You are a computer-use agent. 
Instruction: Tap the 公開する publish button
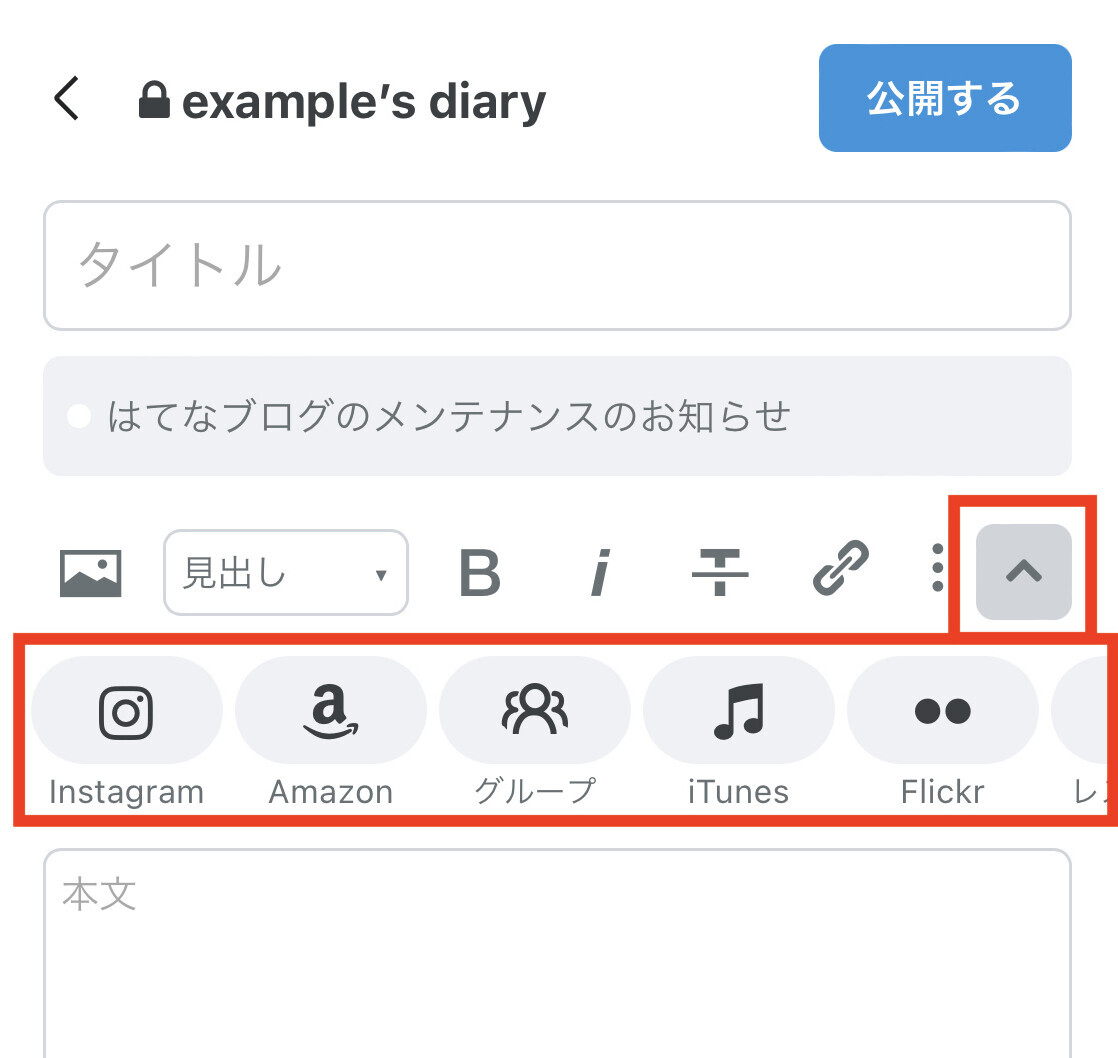click(944, 99)
